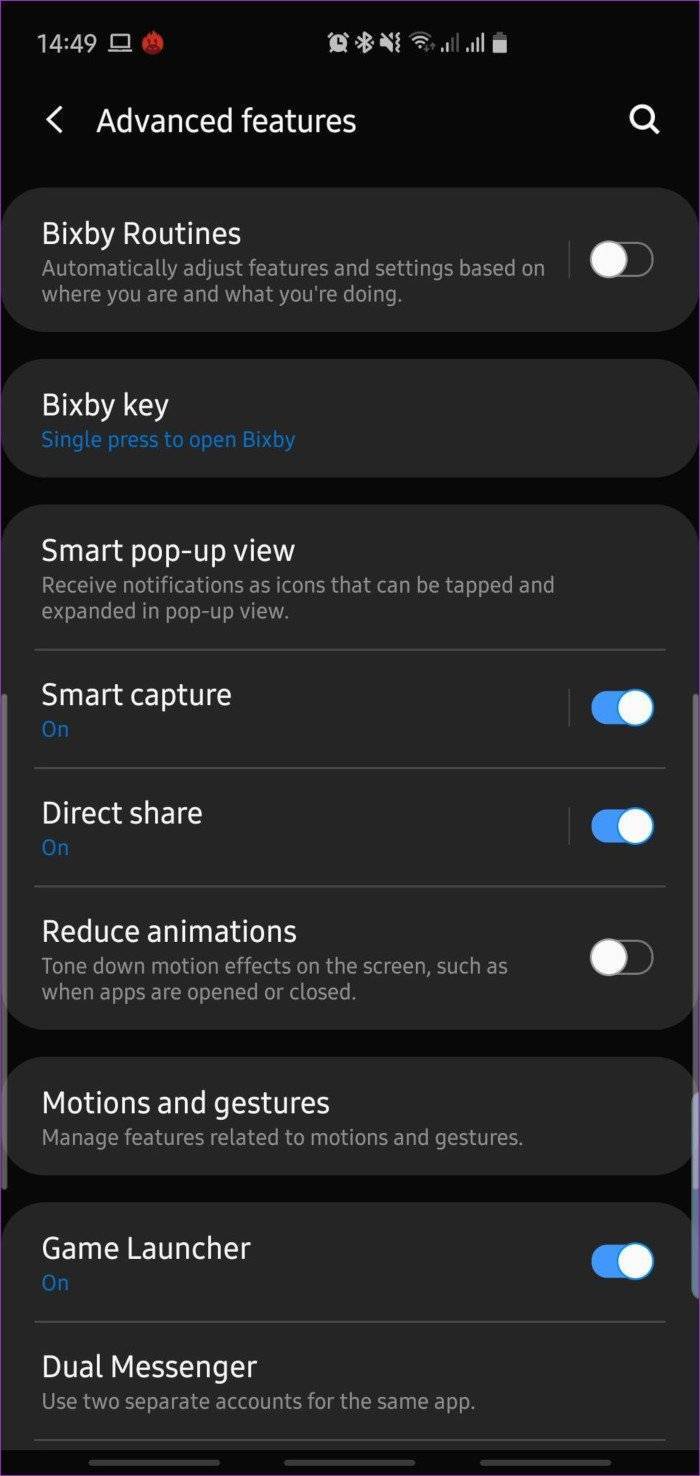Open Bixby Routines settings
Viewport: 700px width, 1476px height.
pyautogui.click(x=290, y=260)
